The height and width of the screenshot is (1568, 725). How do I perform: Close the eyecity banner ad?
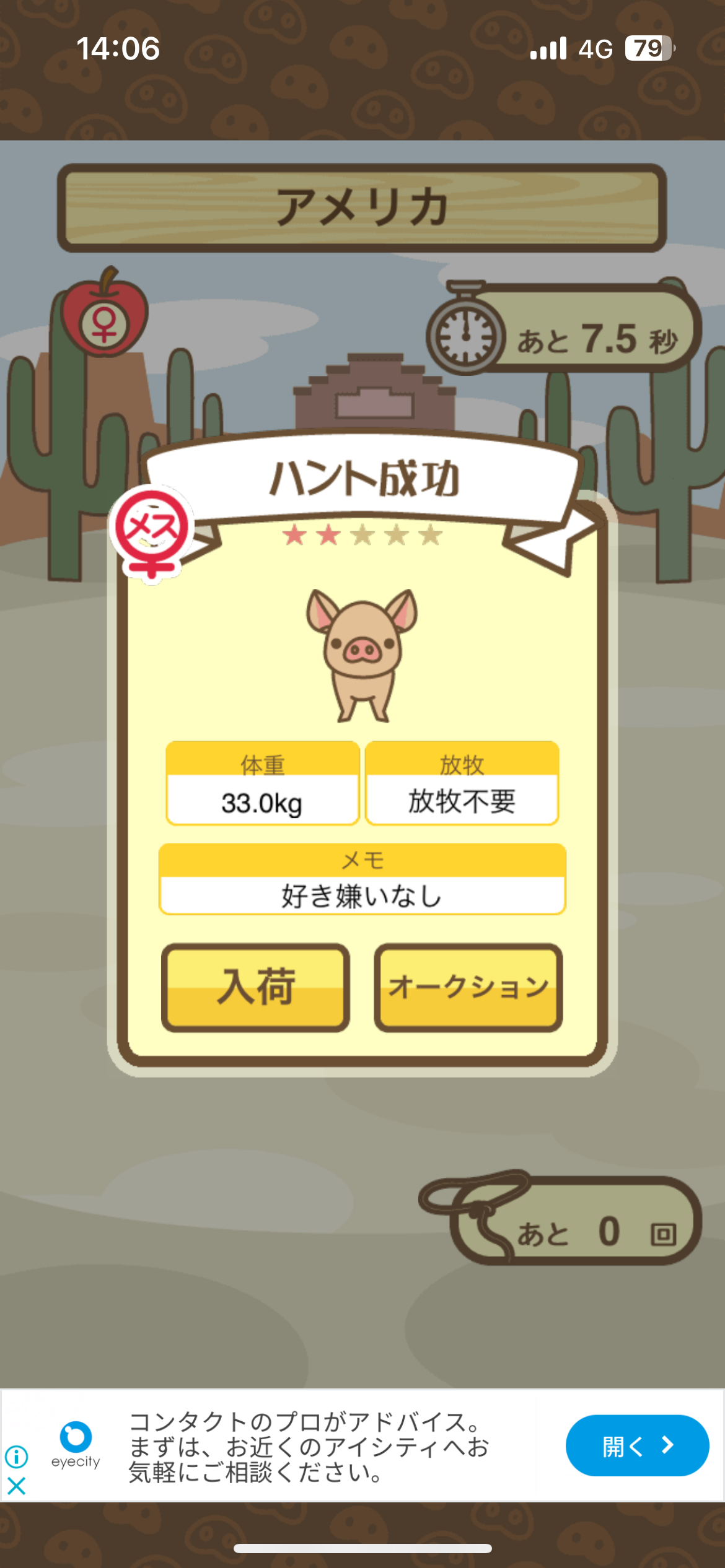(17, 1486)
